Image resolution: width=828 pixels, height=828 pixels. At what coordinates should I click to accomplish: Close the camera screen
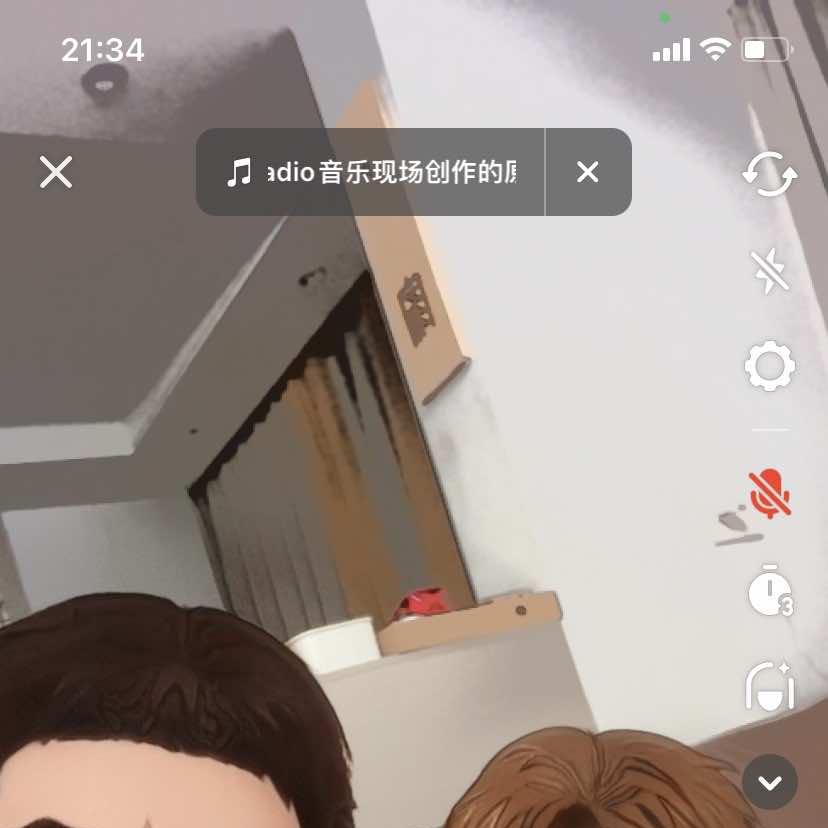(x=56, y=172)
